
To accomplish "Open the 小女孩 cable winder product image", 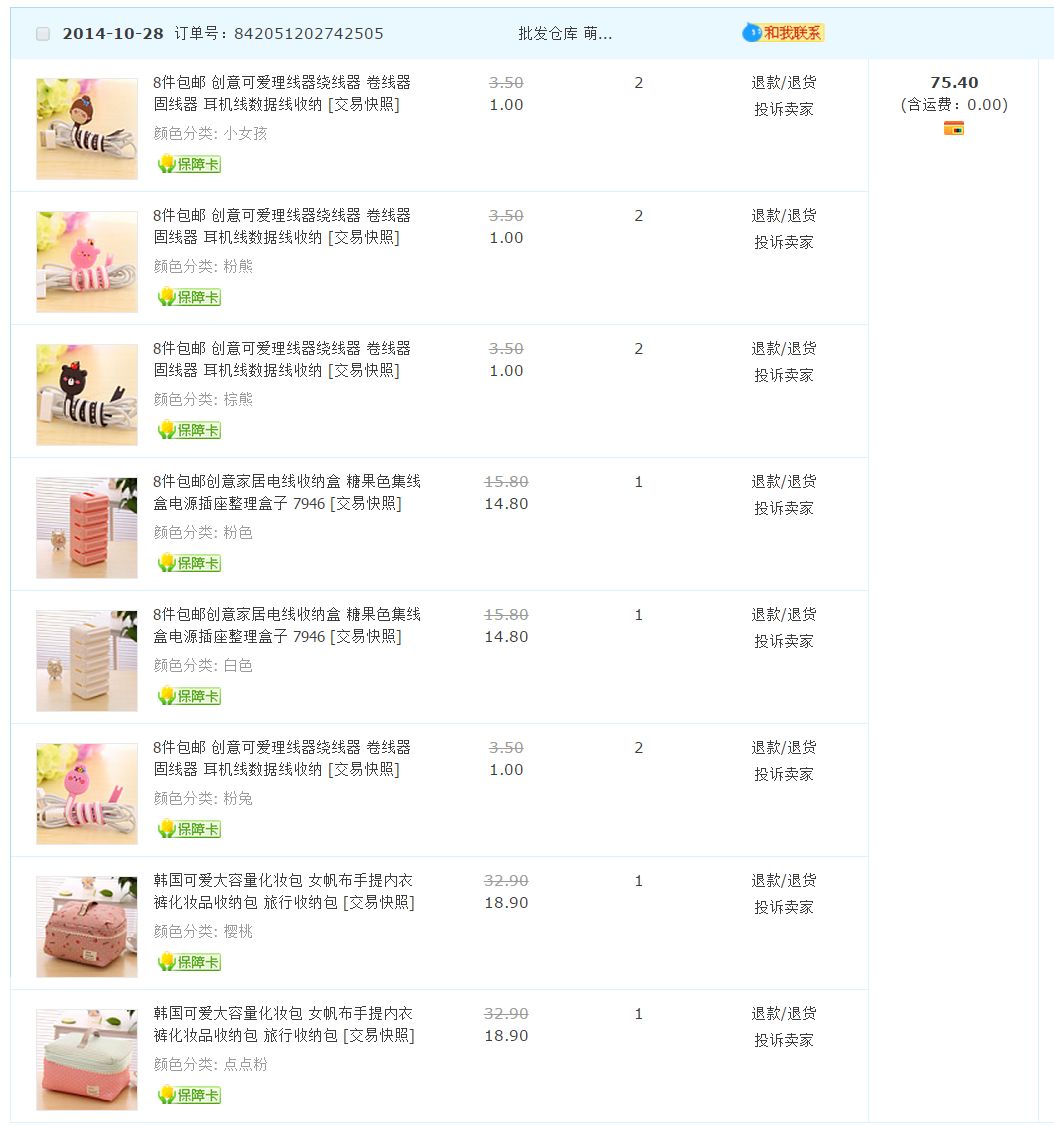I will point(87,129).
